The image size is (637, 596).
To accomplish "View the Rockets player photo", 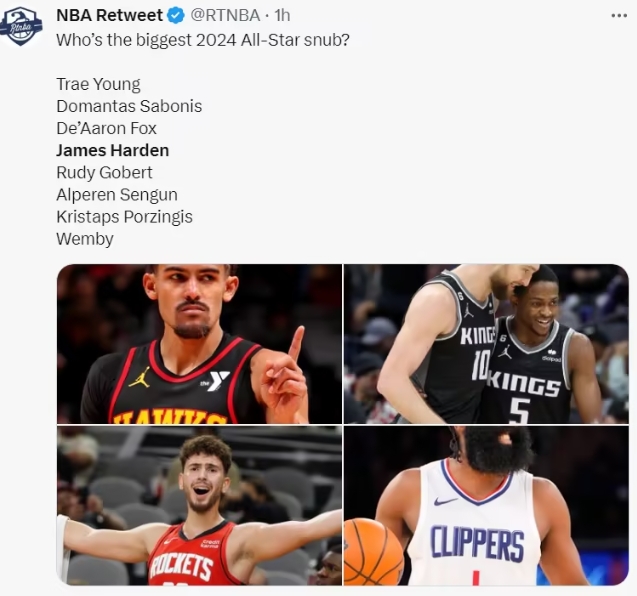I will pos(199,506).
